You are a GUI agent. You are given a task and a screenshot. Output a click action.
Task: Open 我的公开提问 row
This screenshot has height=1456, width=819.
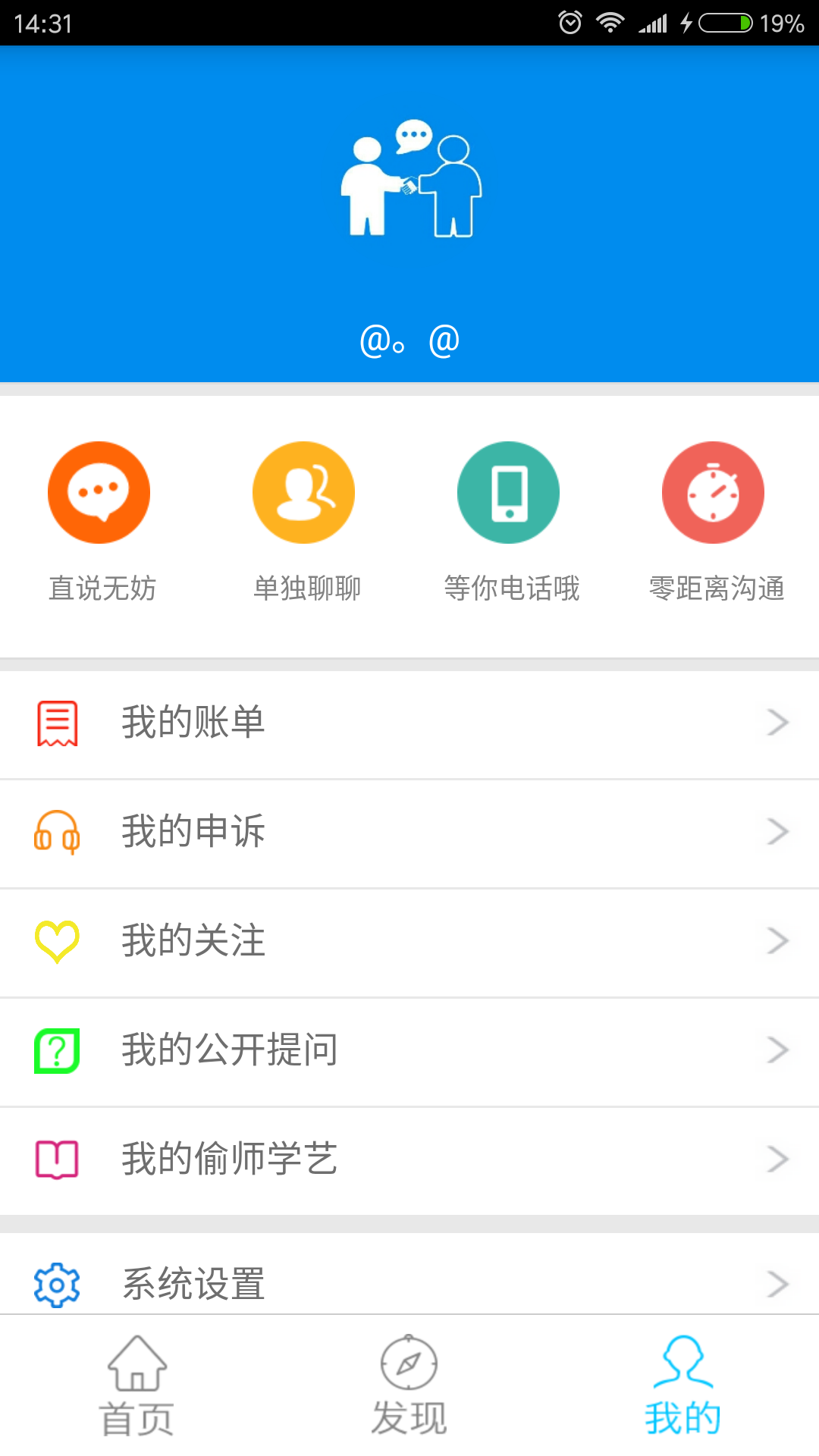409,1050
